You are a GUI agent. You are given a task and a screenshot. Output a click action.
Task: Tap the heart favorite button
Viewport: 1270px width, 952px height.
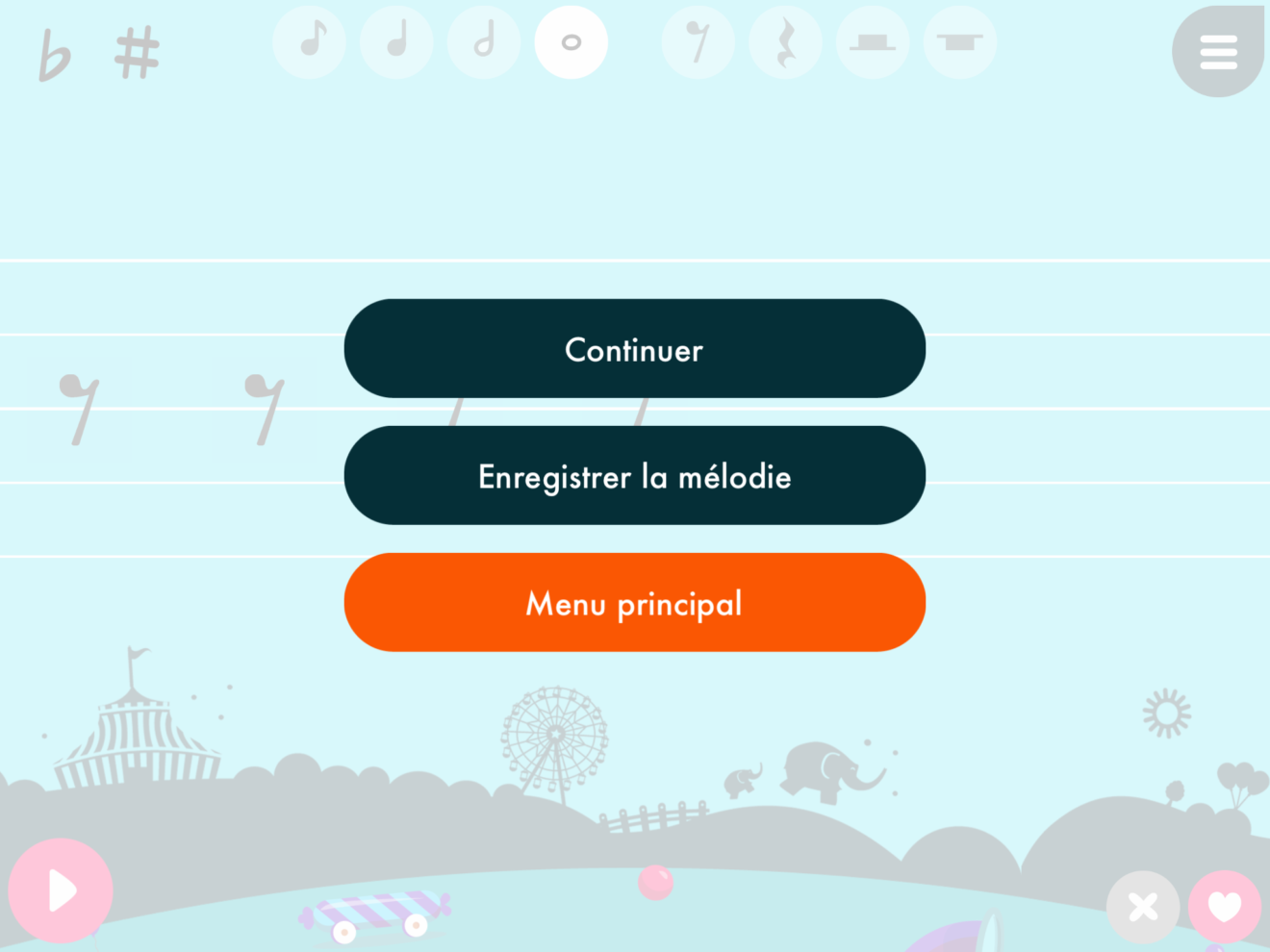click(1225, 907)
